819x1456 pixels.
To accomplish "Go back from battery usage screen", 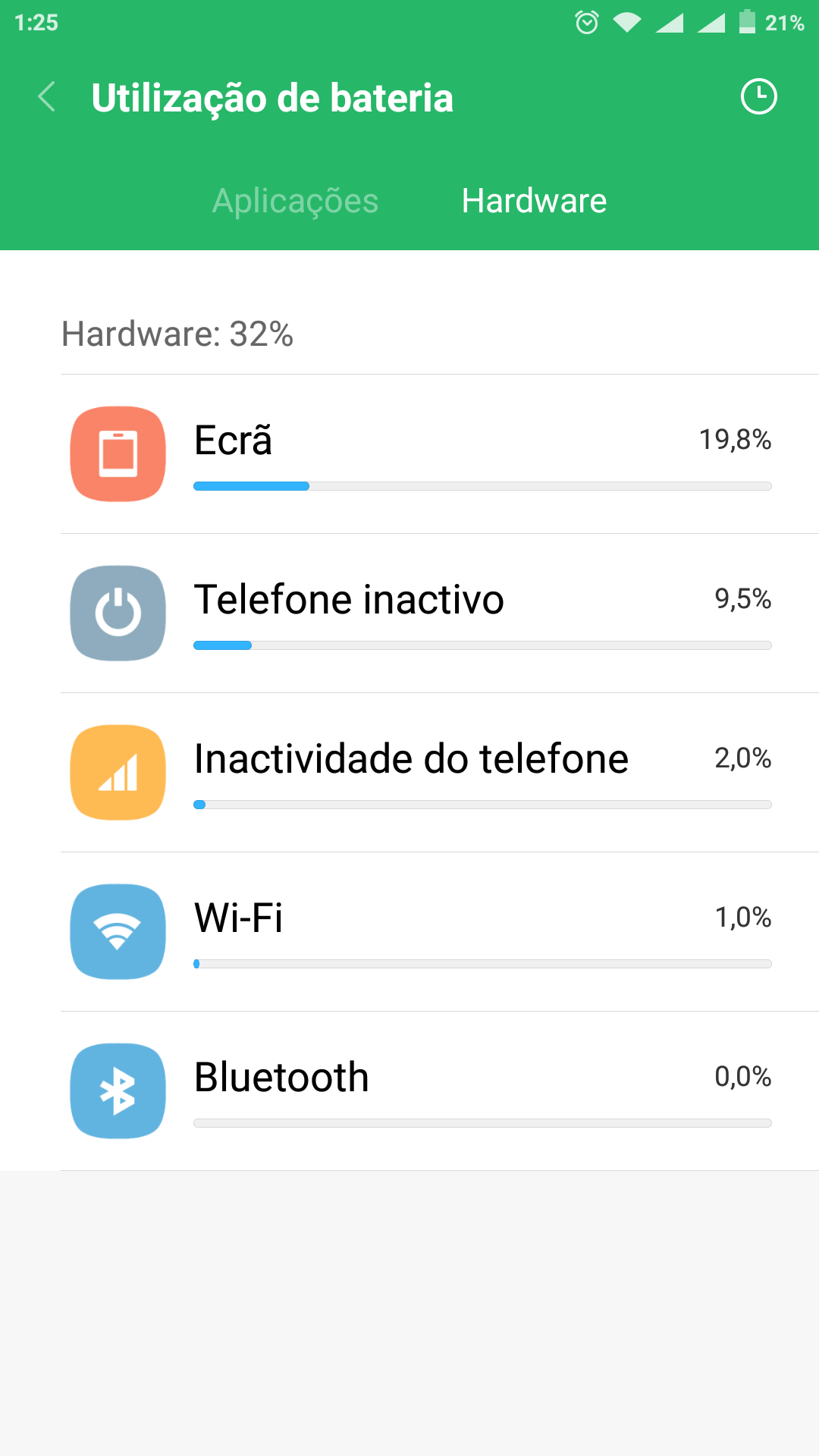I will pyautogui.click(x=47, y=97).
